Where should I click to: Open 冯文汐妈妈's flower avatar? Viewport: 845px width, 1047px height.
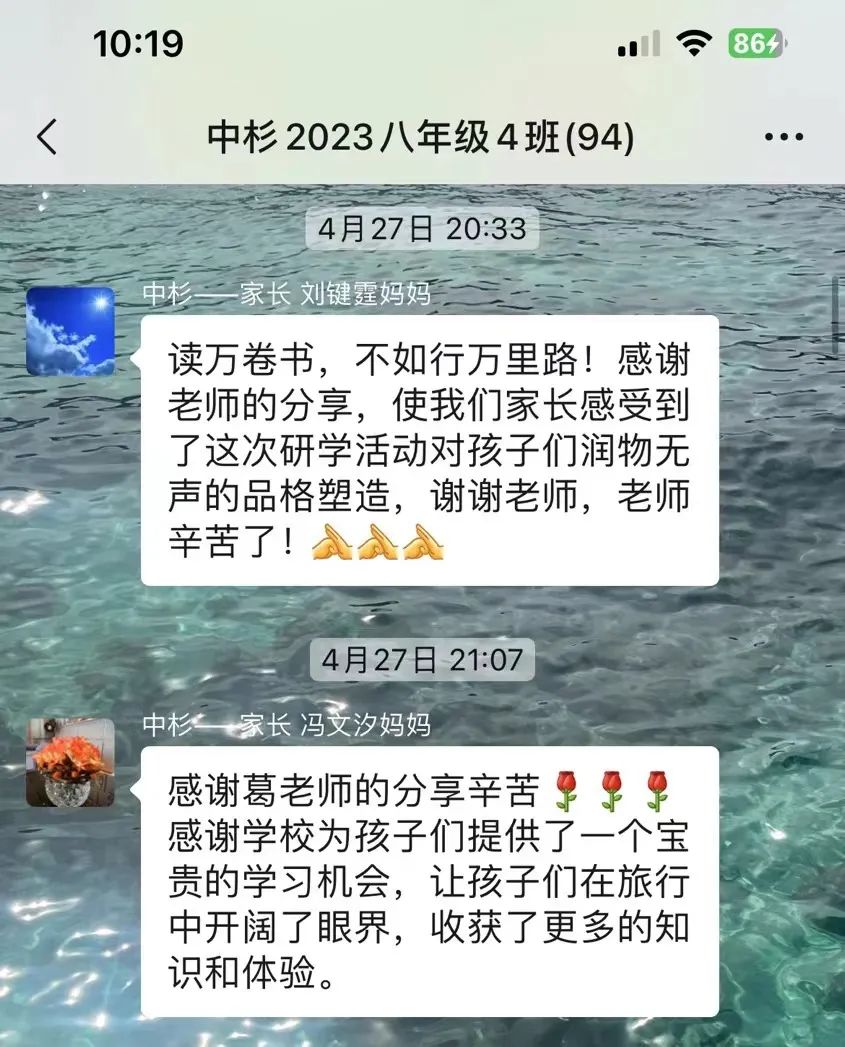pos(70,762)
